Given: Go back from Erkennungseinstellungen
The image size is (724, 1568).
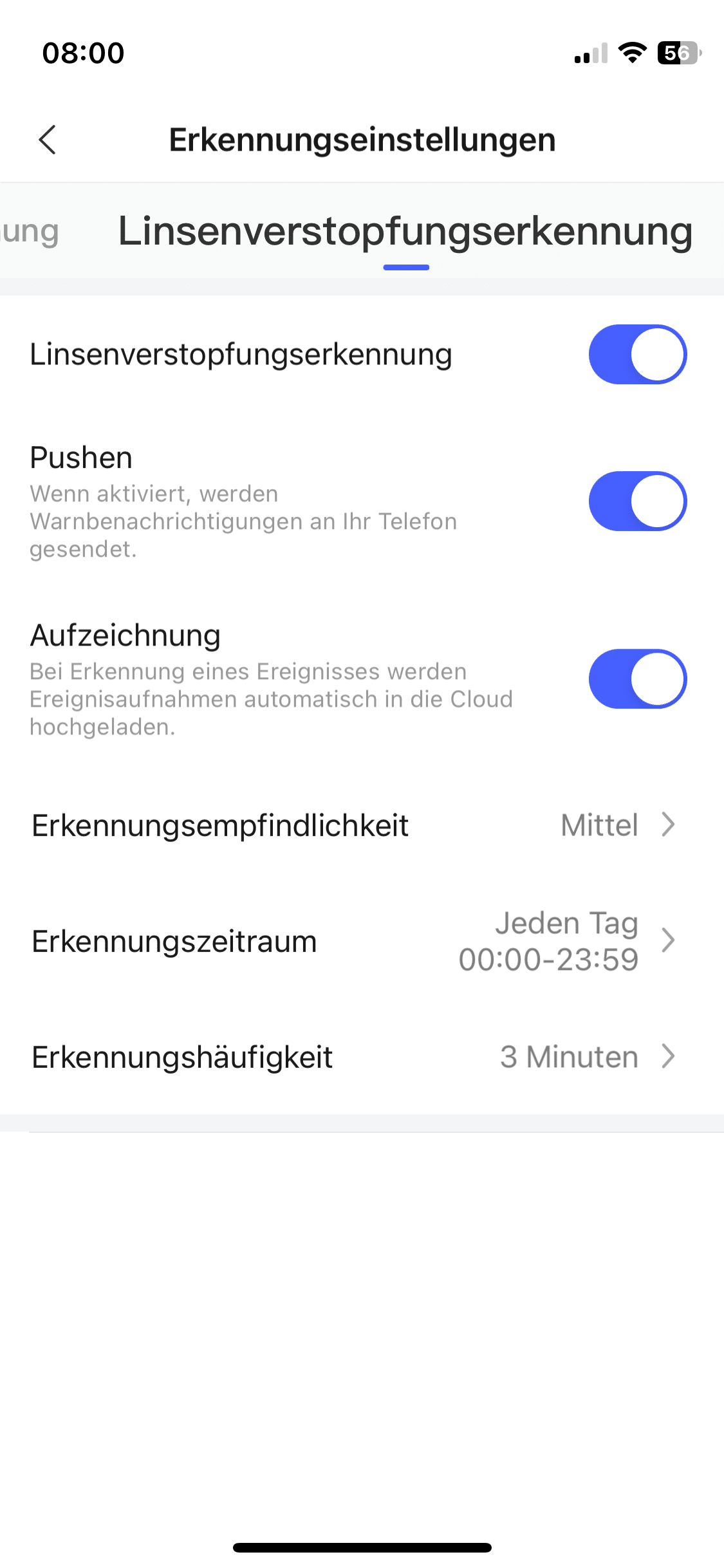Looking at the screenshot, I should 48,140.
